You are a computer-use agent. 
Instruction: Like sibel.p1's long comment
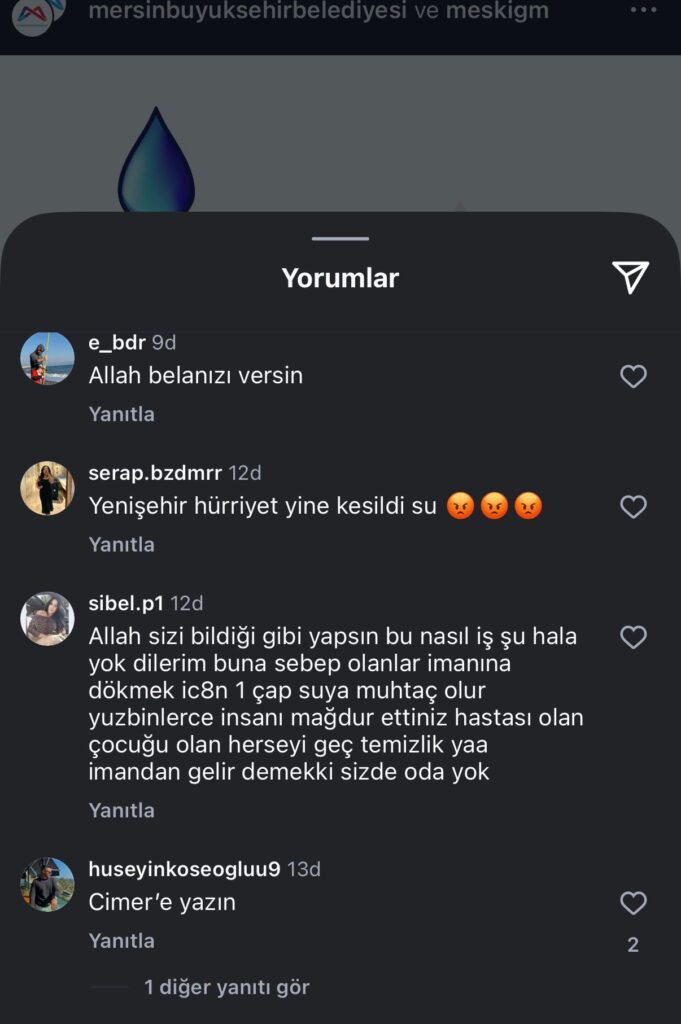tap(633, 637)
